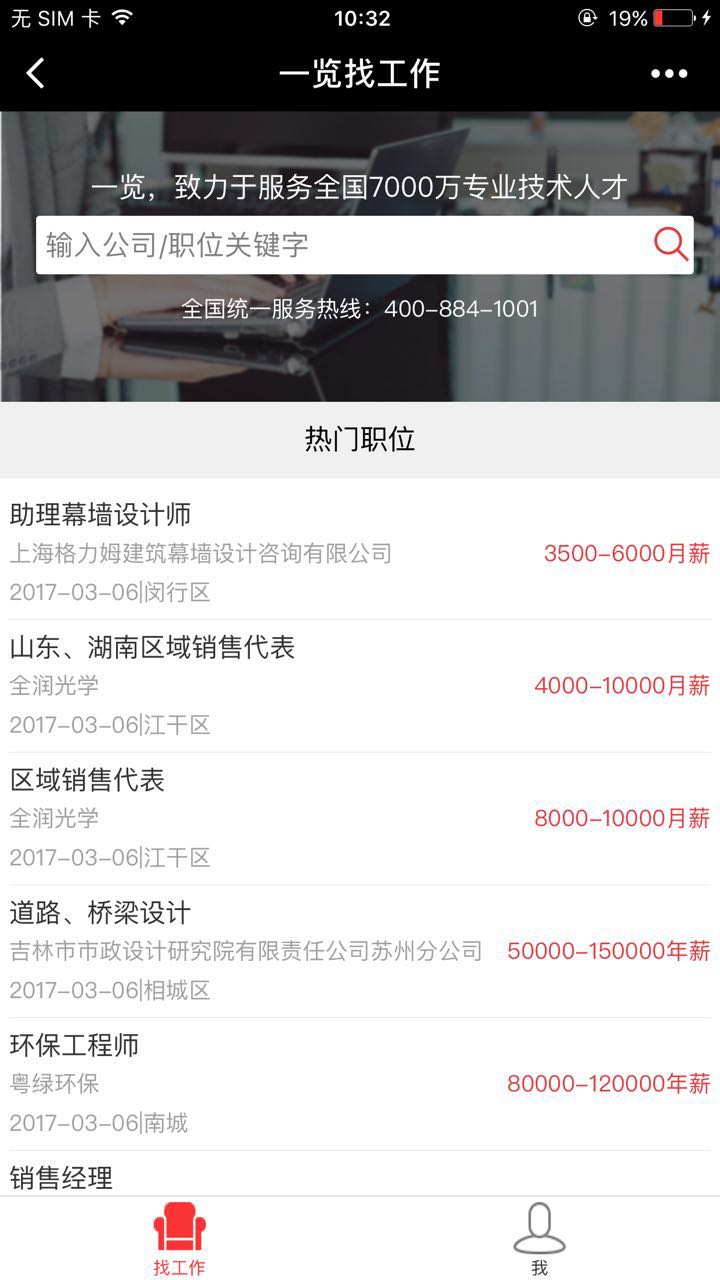View the 环保工程师 position details
The image size is (720, 1280).
(x=360, y=1083)
